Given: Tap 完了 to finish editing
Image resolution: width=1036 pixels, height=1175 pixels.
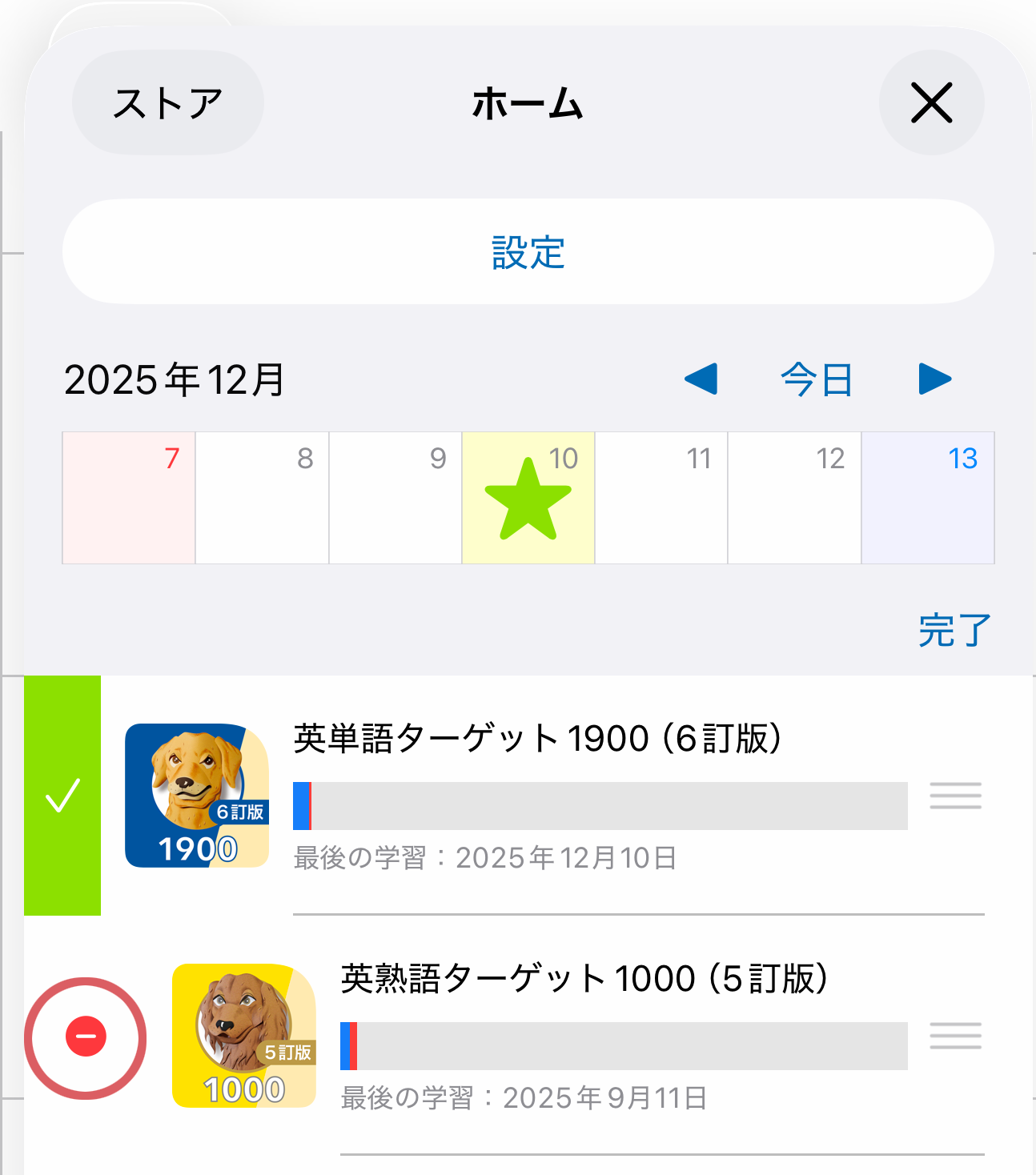Looking at the screenshot, I should [953, 632].
